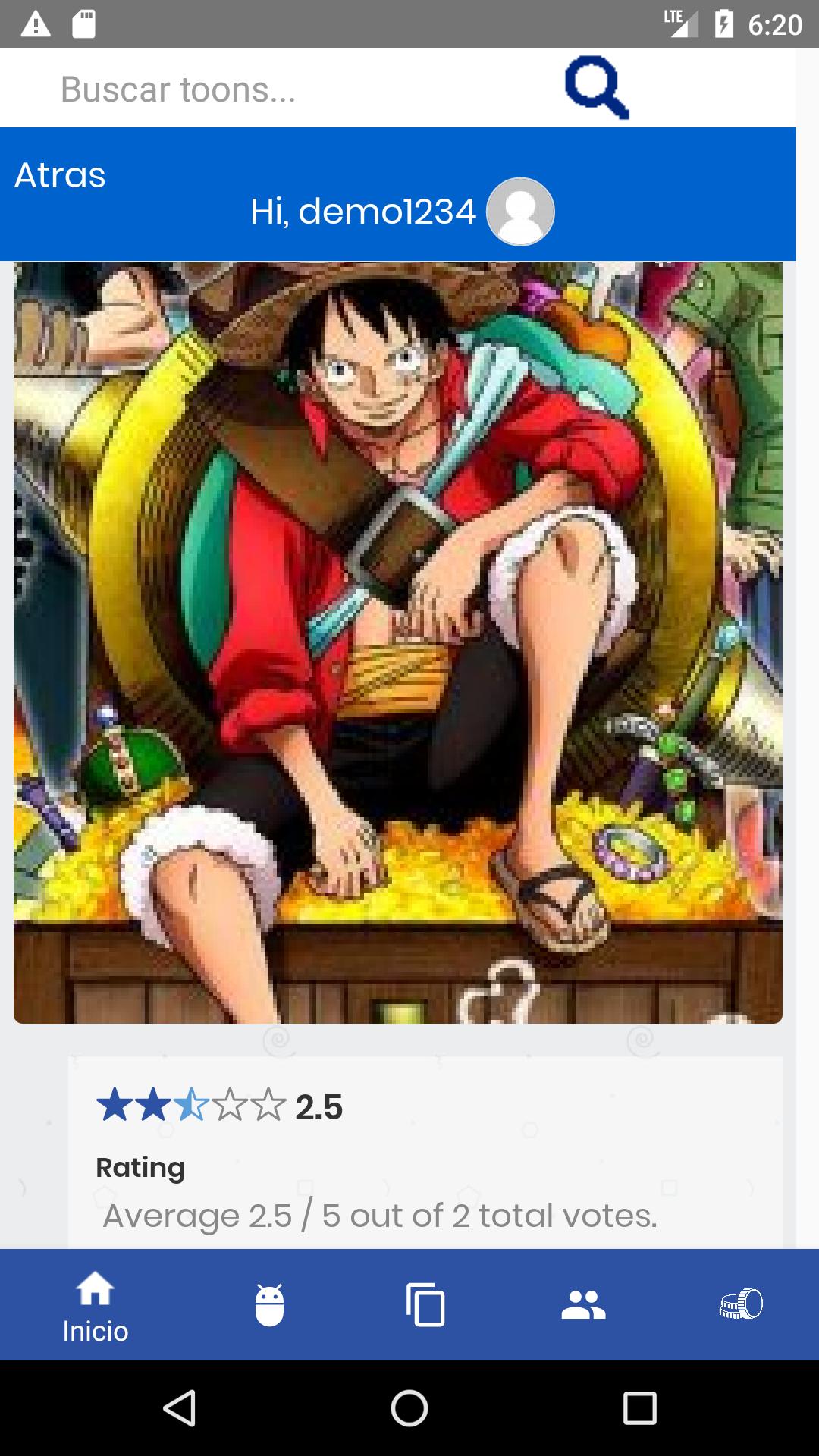Switch to the people community tab
Viewport: 819px width, 1456px height.
point(583,1304)
